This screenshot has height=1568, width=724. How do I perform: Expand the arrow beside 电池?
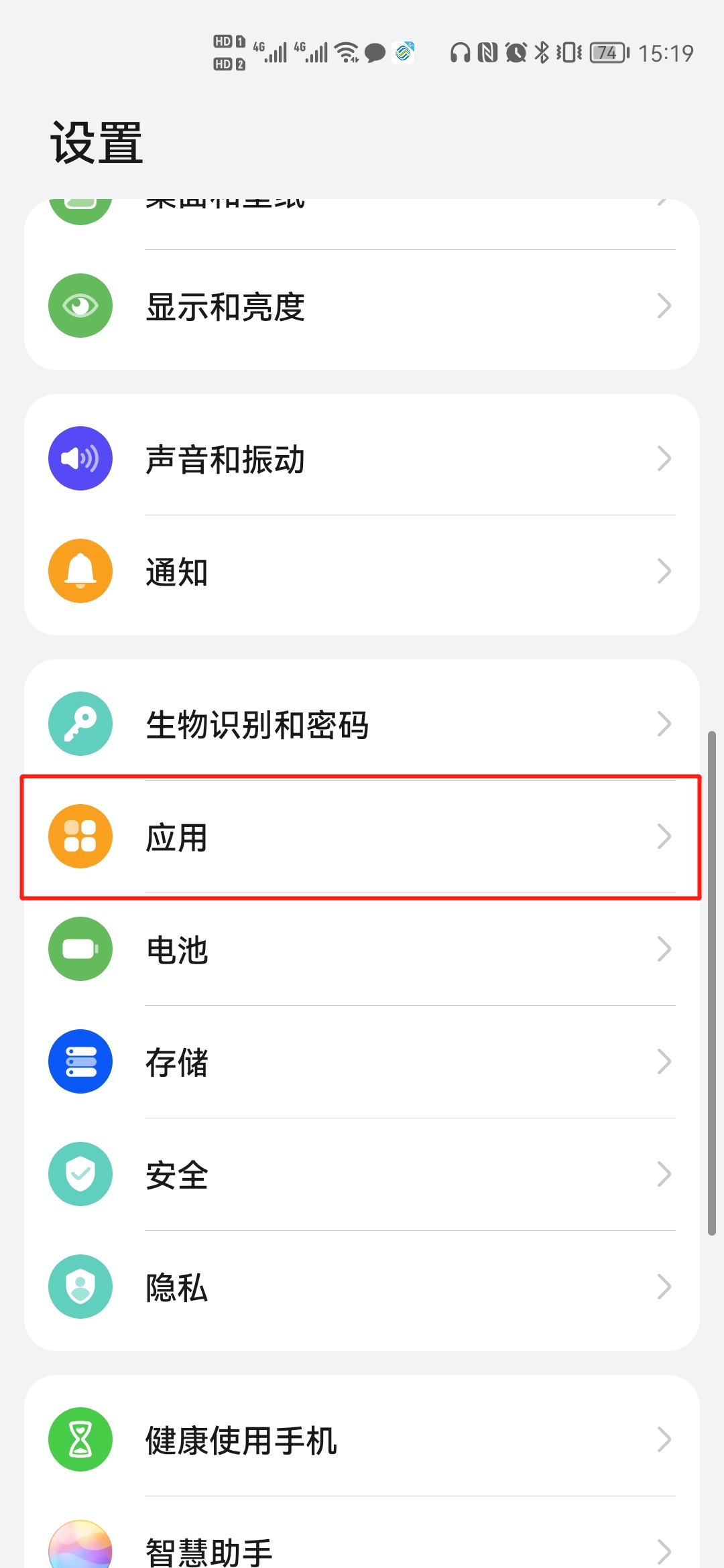pyautogui.click(x=664, y=950)
